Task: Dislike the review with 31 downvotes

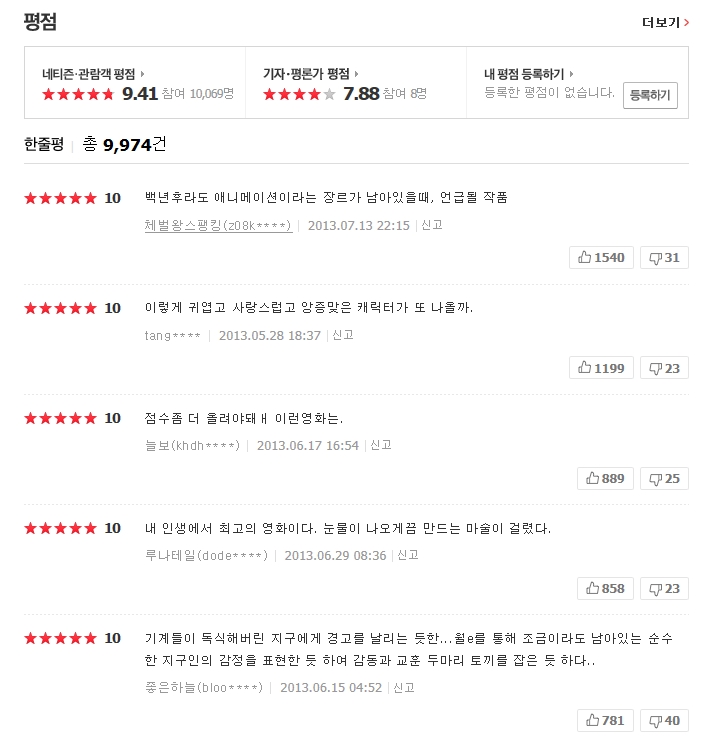Action: (664, 258)
